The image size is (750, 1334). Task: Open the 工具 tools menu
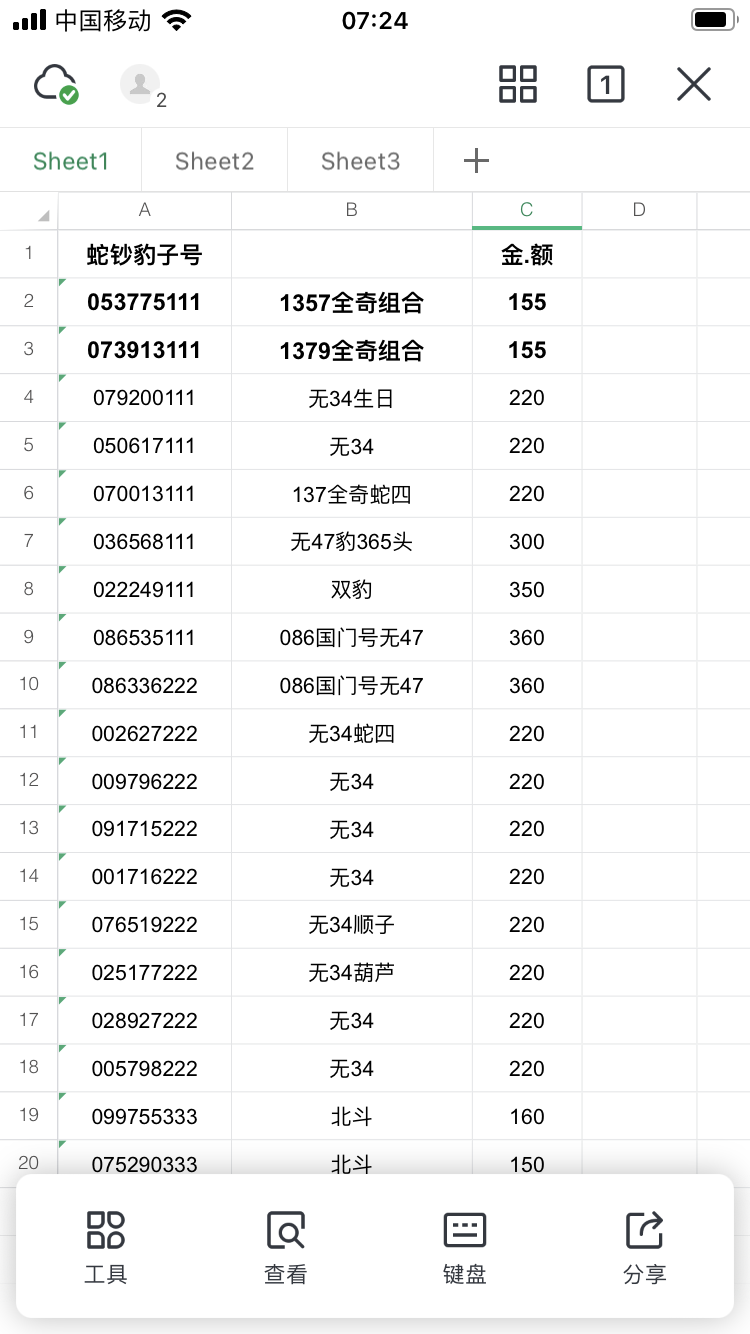pos(106,1246)
